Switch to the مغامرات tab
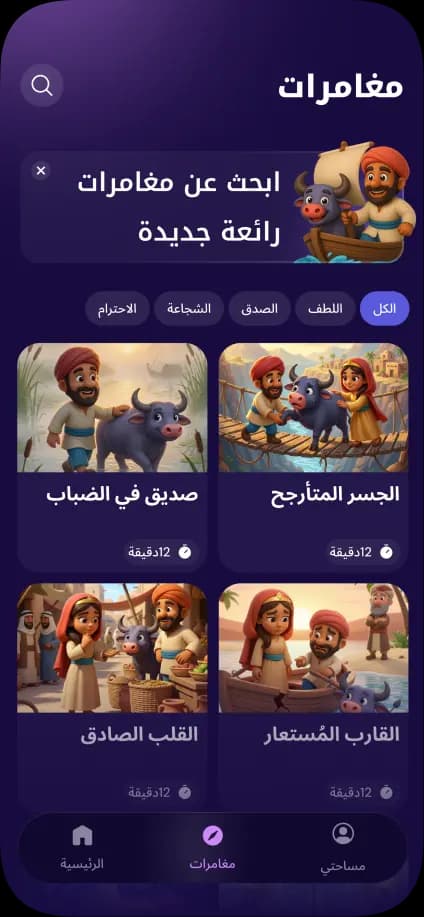Image resolution: width=424 pixels, height=917 pixels. pos(212,847)
